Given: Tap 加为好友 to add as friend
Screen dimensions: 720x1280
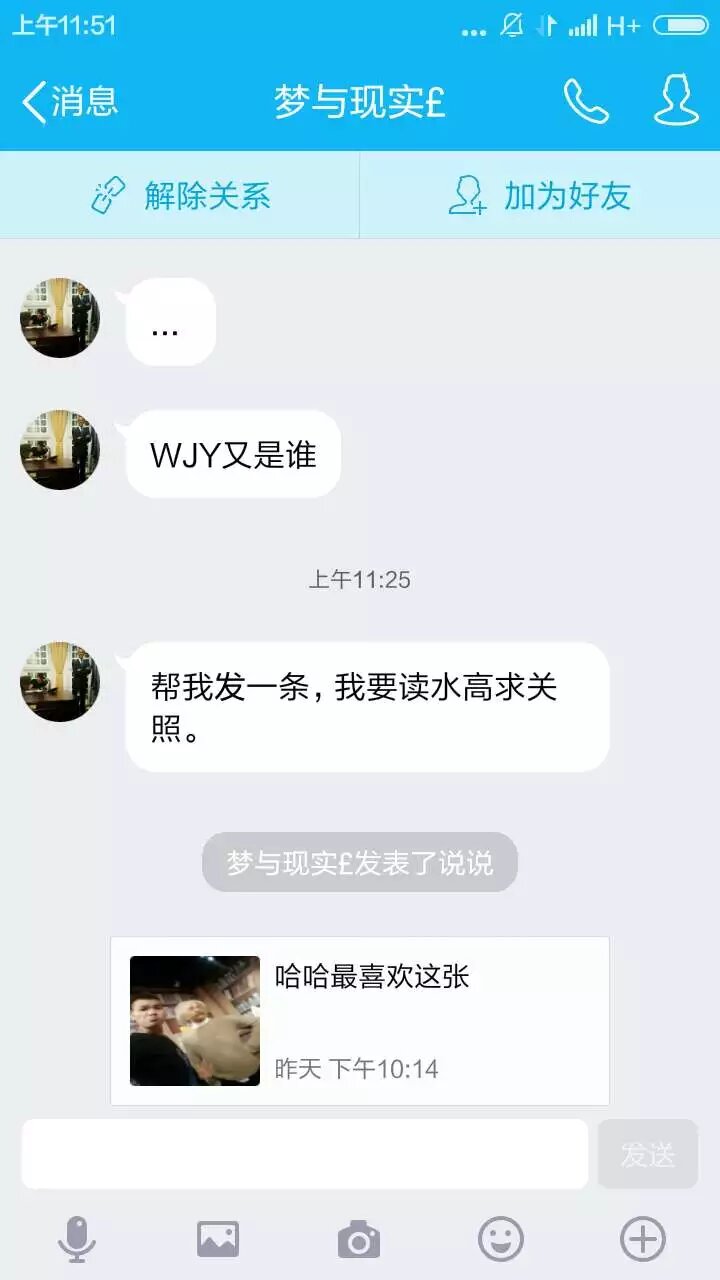Looking at the screenshot, I should [x=540, y=195].
